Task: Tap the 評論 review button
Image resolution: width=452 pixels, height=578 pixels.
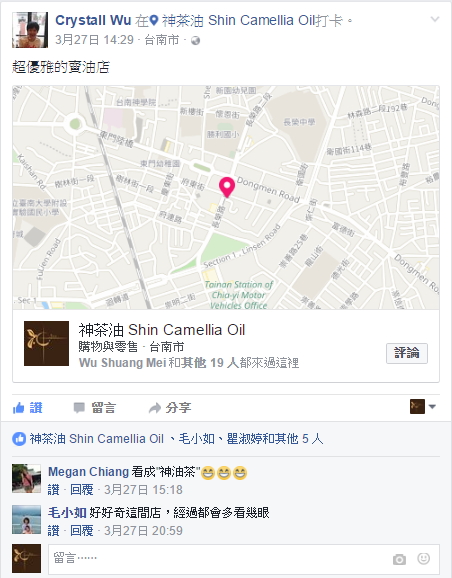Action: tap(407, 353)
